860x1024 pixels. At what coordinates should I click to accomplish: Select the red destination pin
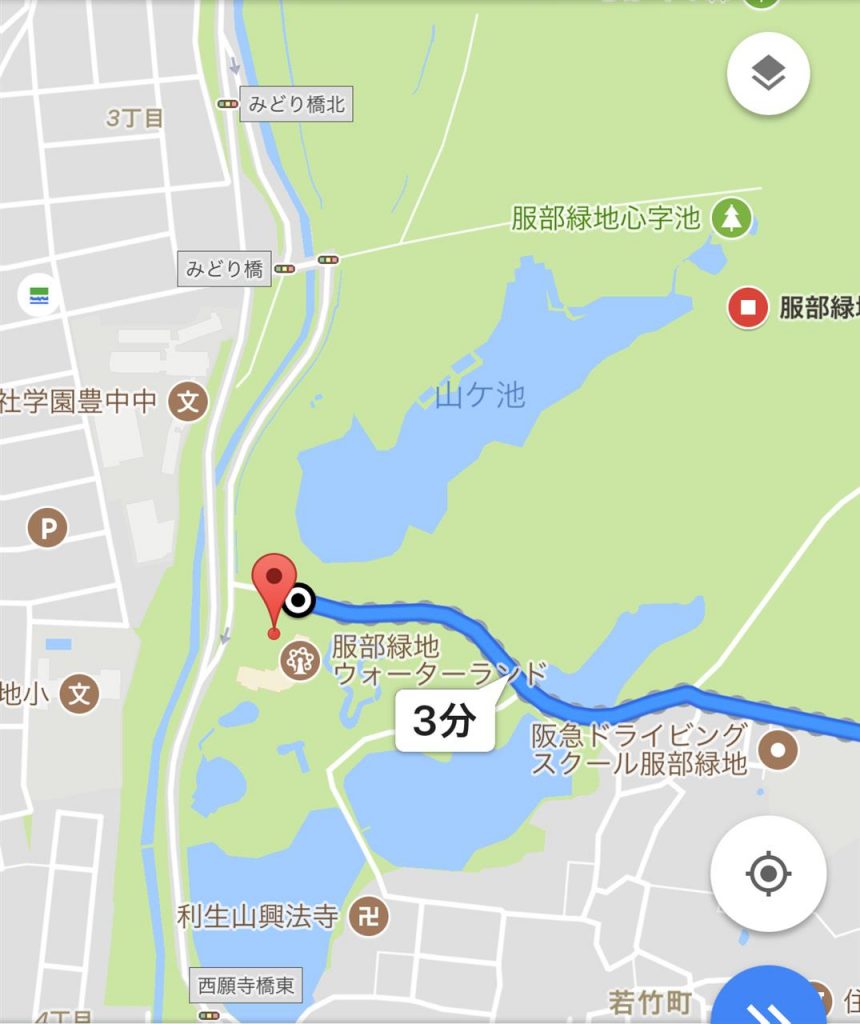tap(274, 584)
